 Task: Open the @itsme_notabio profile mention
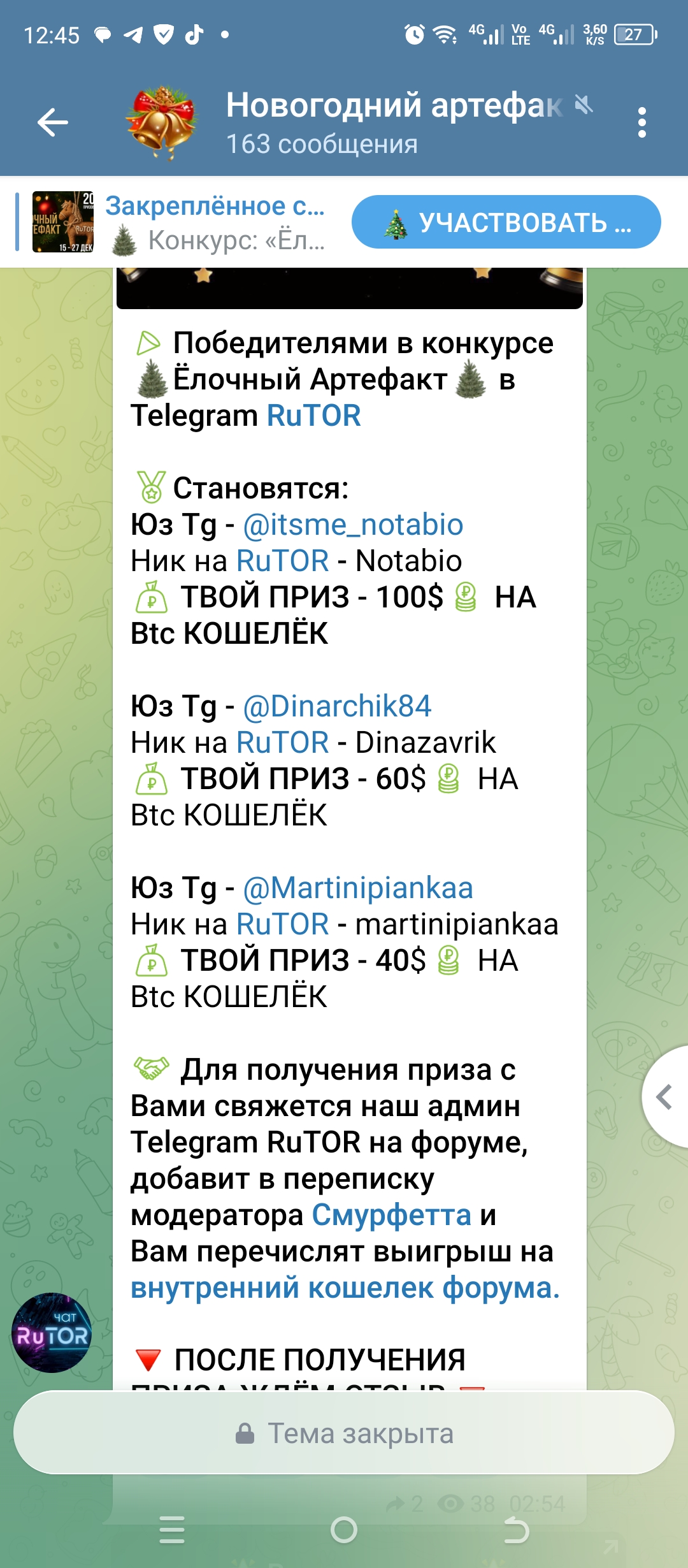pyautogui.click(x=353, y=525)
